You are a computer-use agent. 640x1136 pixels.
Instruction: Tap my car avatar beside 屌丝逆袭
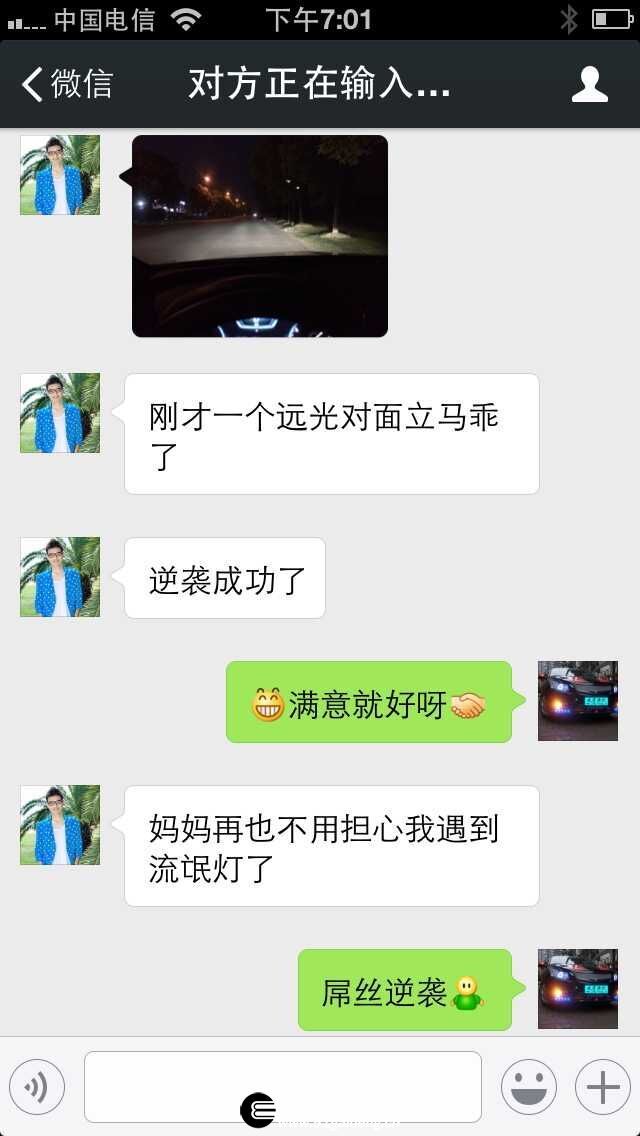coord(578,989)
